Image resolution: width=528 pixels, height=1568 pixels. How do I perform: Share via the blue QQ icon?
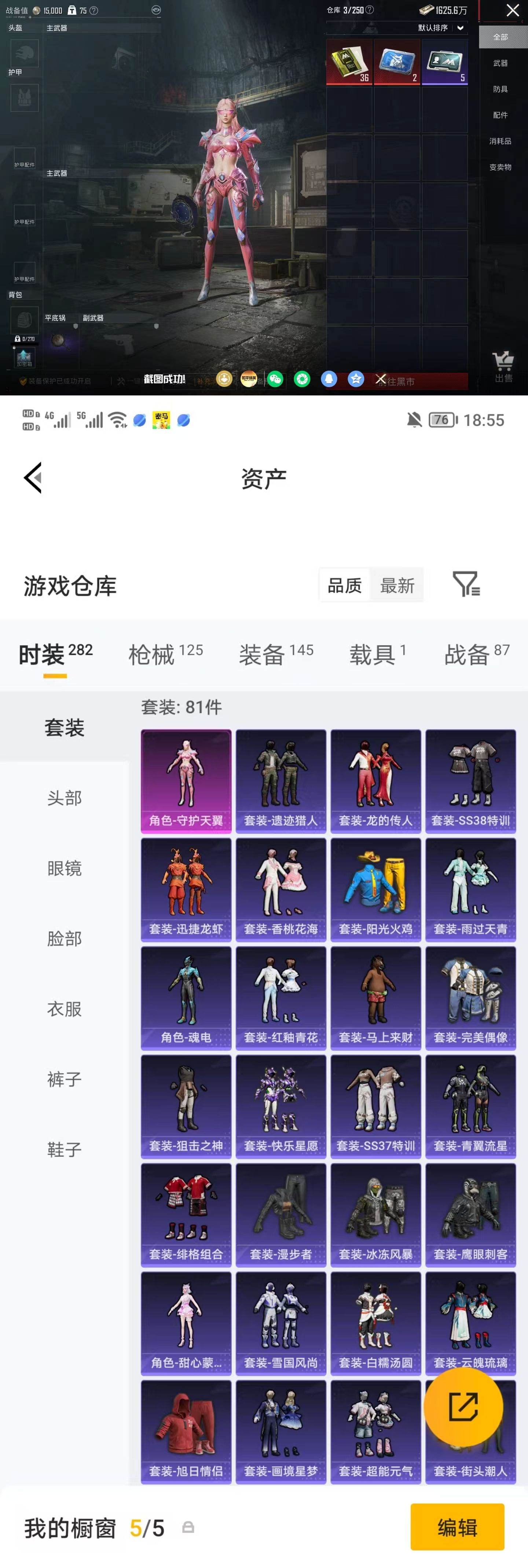(329, 378)
